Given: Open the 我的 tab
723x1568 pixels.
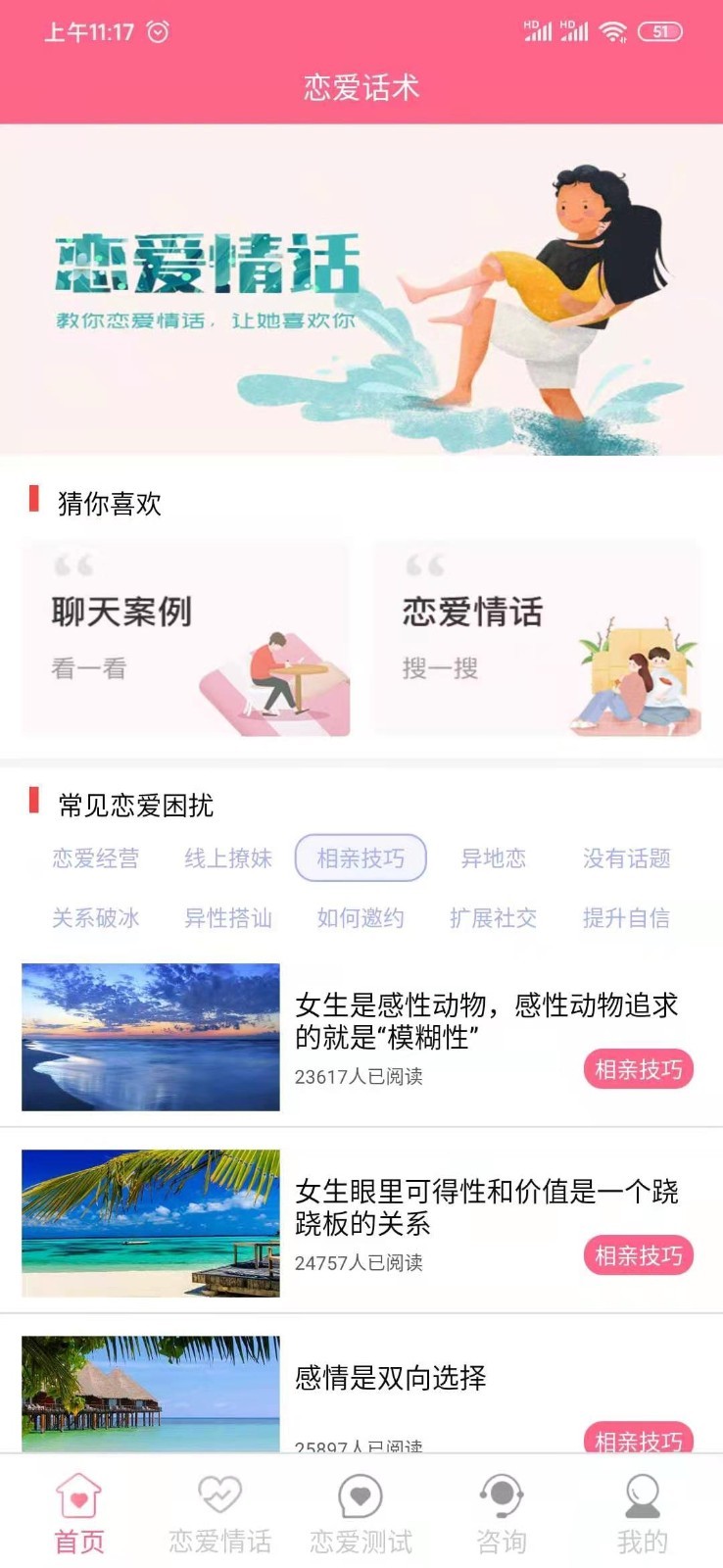Looking at the screenshot, I should (643, 1514).
